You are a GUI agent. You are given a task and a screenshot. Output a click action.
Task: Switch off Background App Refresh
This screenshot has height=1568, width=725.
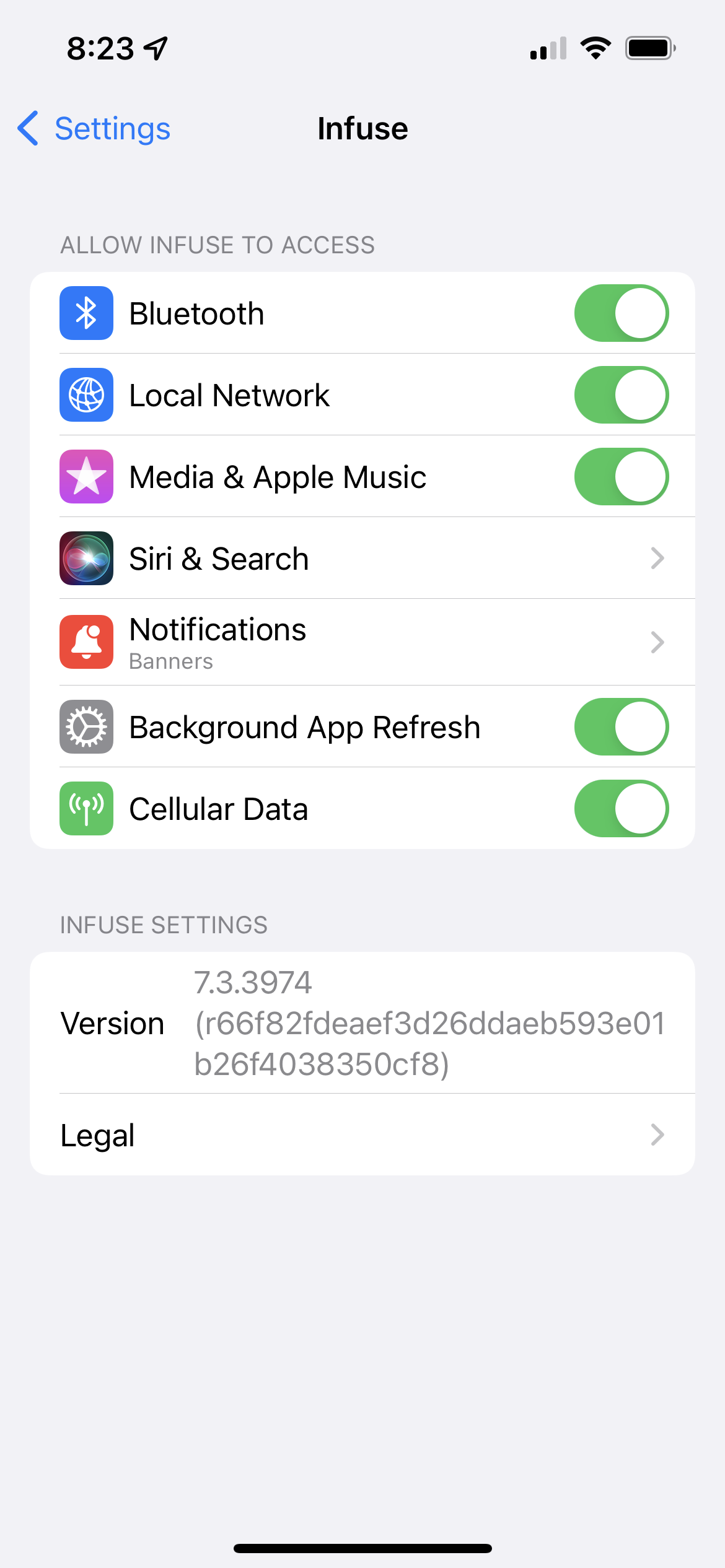(x=621, y=727)
